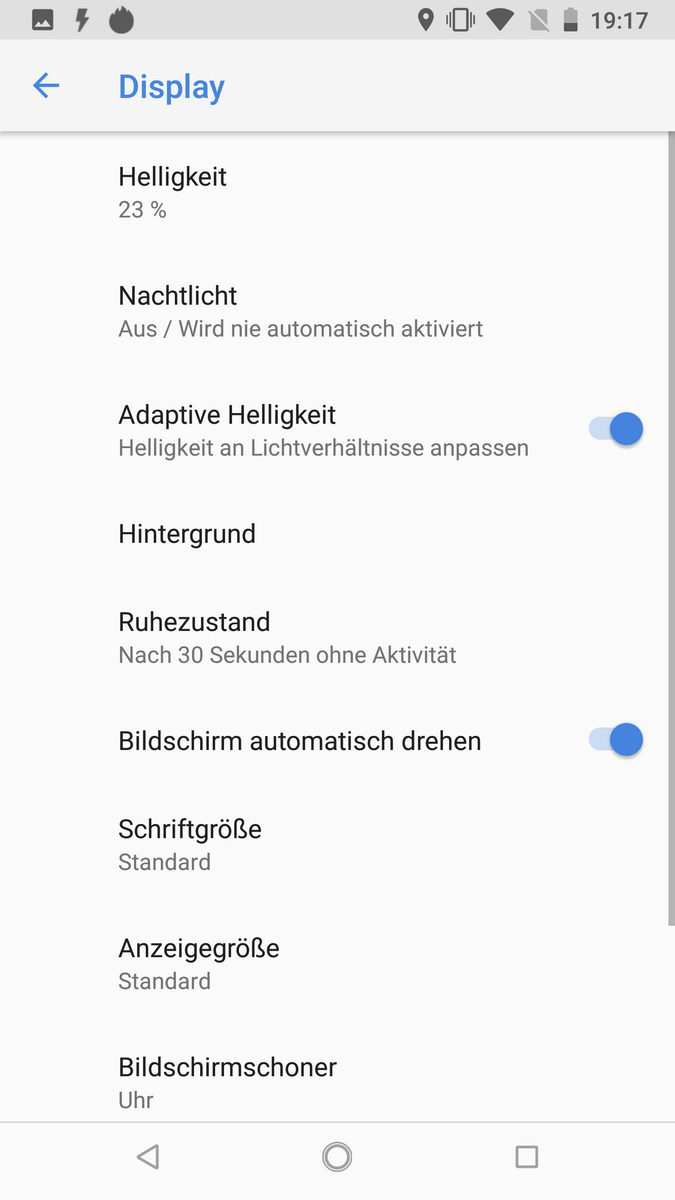Show recent apps

pyautogui.click(x=526, y=1157)
